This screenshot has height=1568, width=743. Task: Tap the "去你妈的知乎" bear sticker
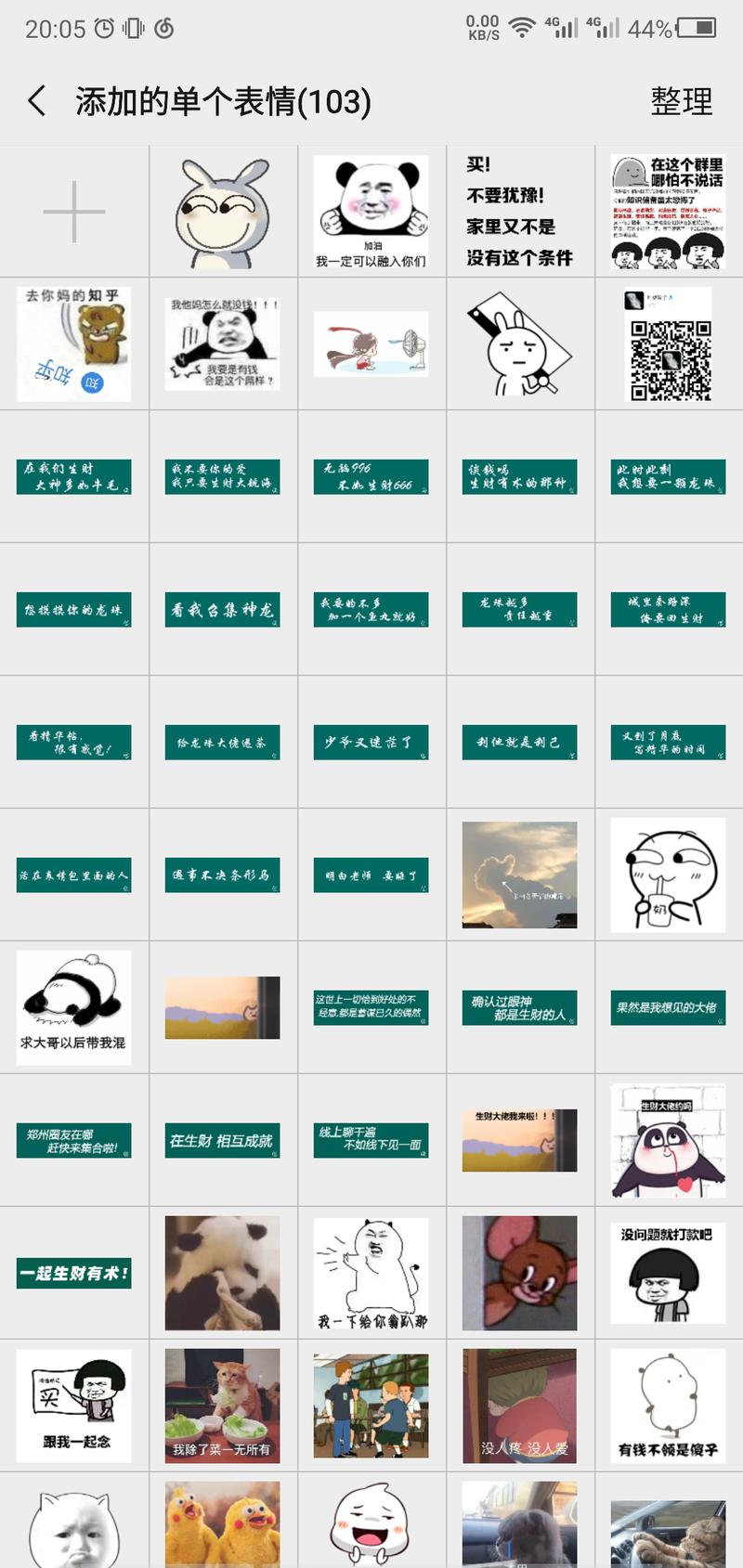point(74,343)
